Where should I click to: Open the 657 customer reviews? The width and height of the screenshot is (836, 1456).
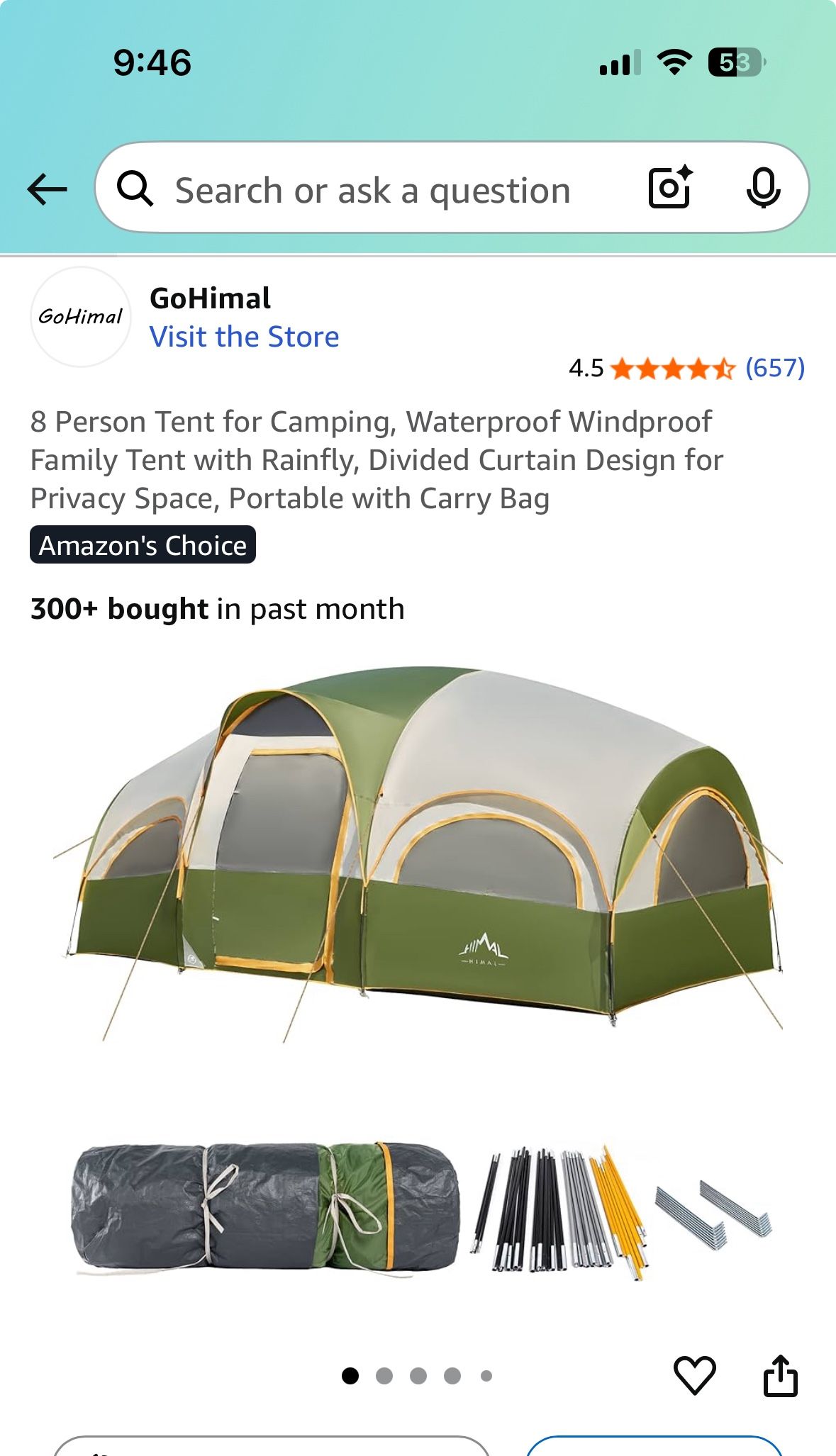[x=774, y=368]
